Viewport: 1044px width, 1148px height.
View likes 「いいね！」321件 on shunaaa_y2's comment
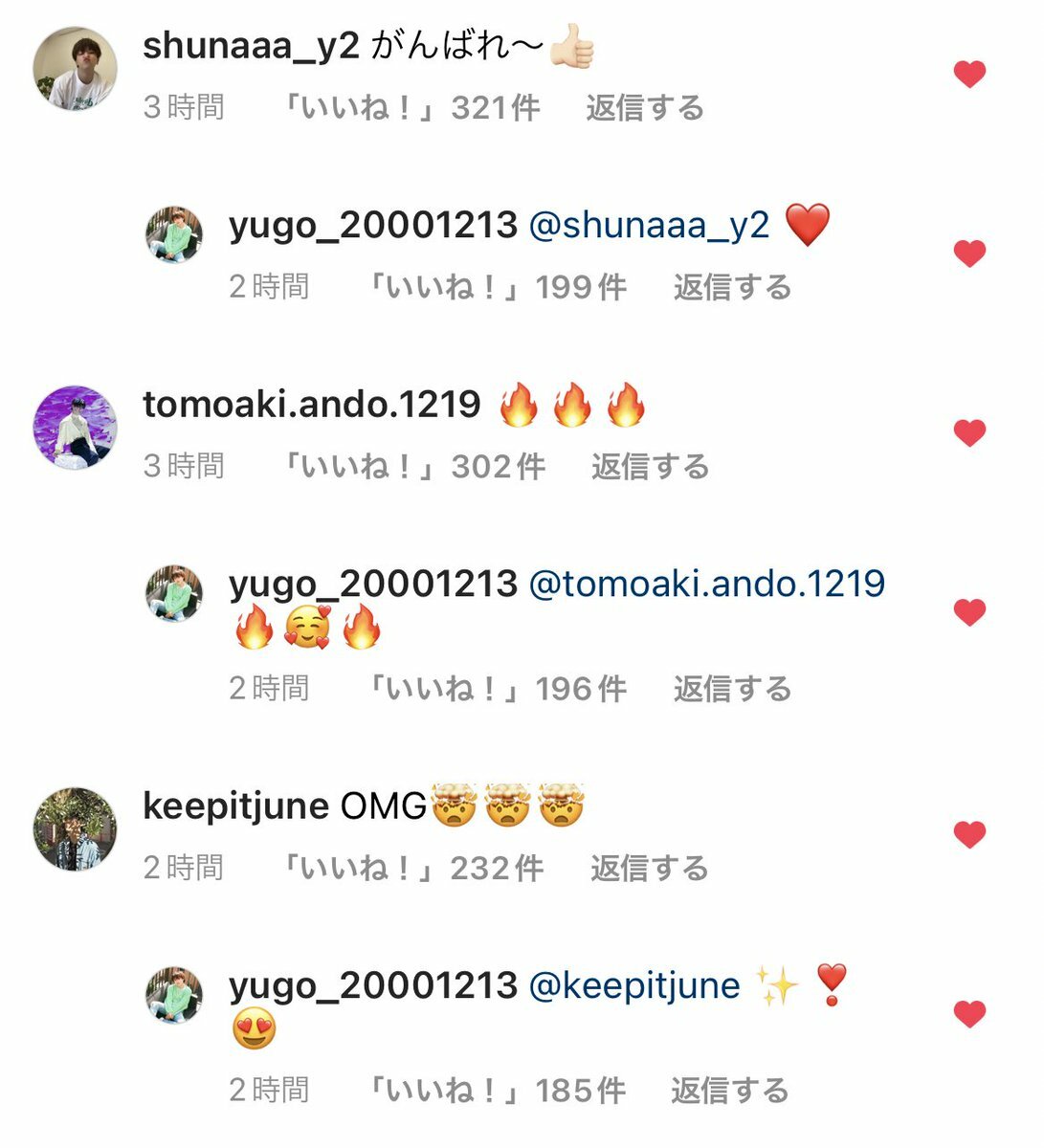[411, 108]
